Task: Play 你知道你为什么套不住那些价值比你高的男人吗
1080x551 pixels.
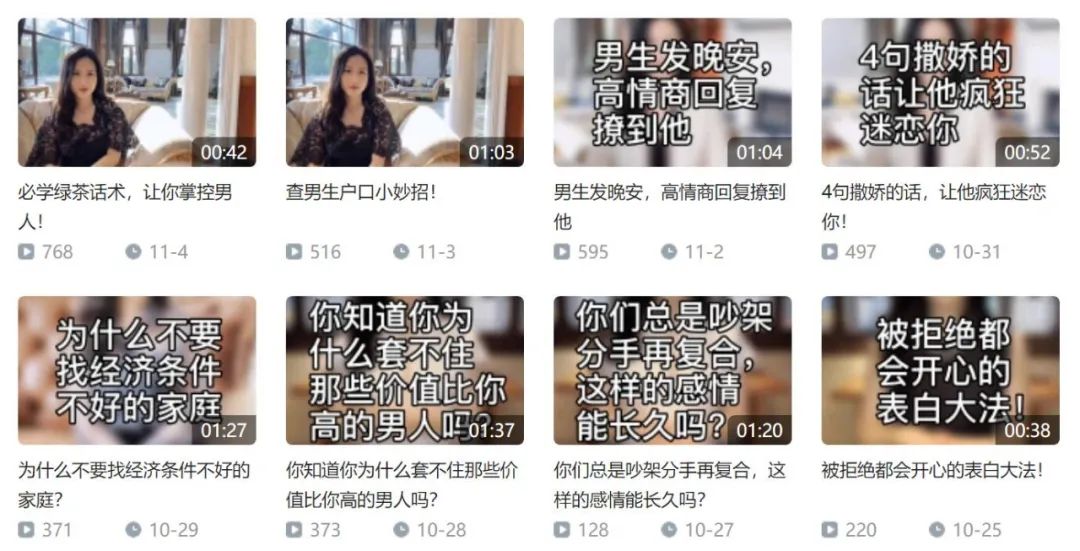Action: (x=404, y=370)
